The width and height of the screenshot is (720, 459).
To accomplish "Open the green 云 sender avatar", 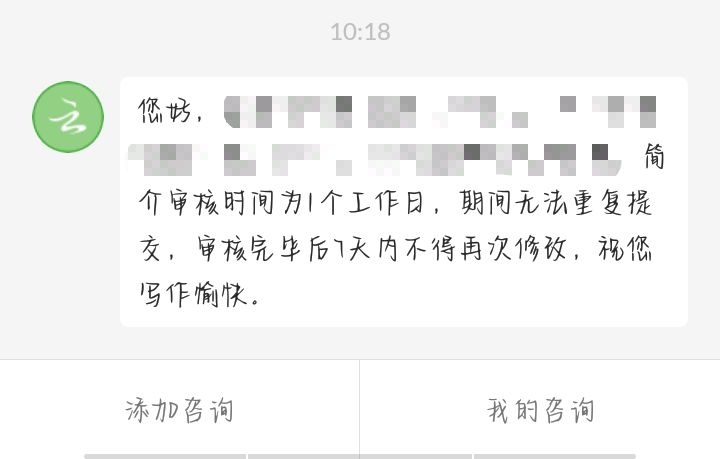I will pyautogui.click(x=68, y=117).
